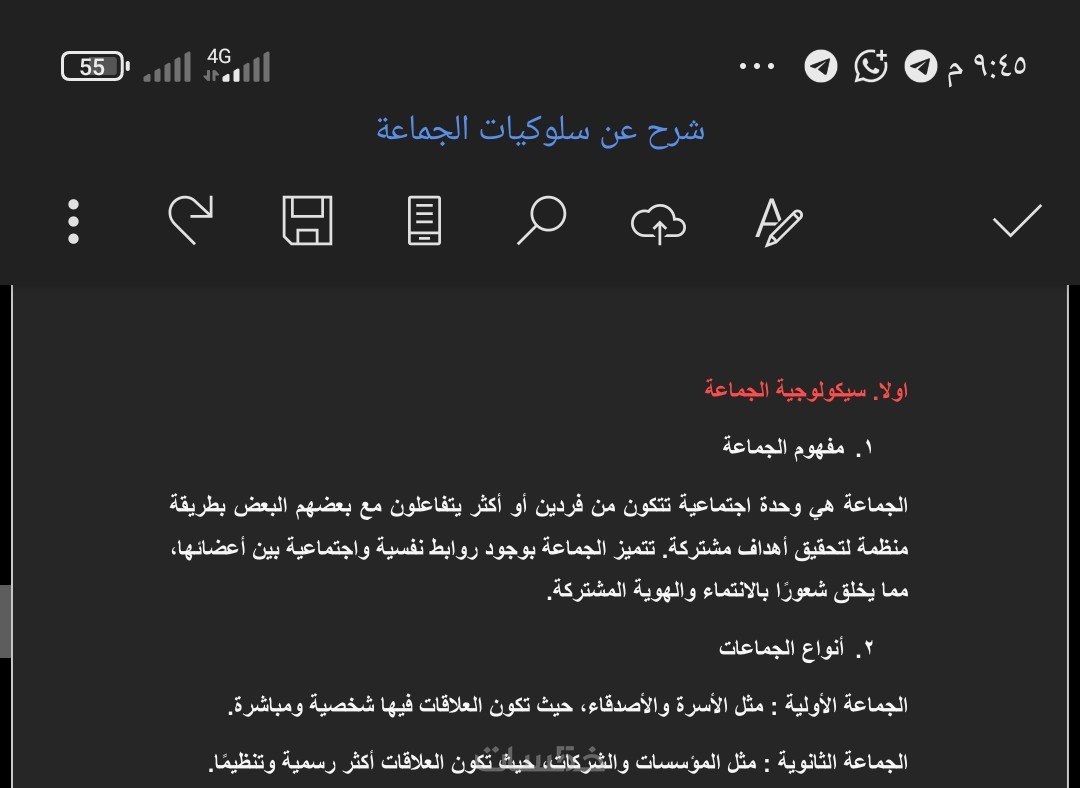Redo the last action

click(x=190, y=221)
